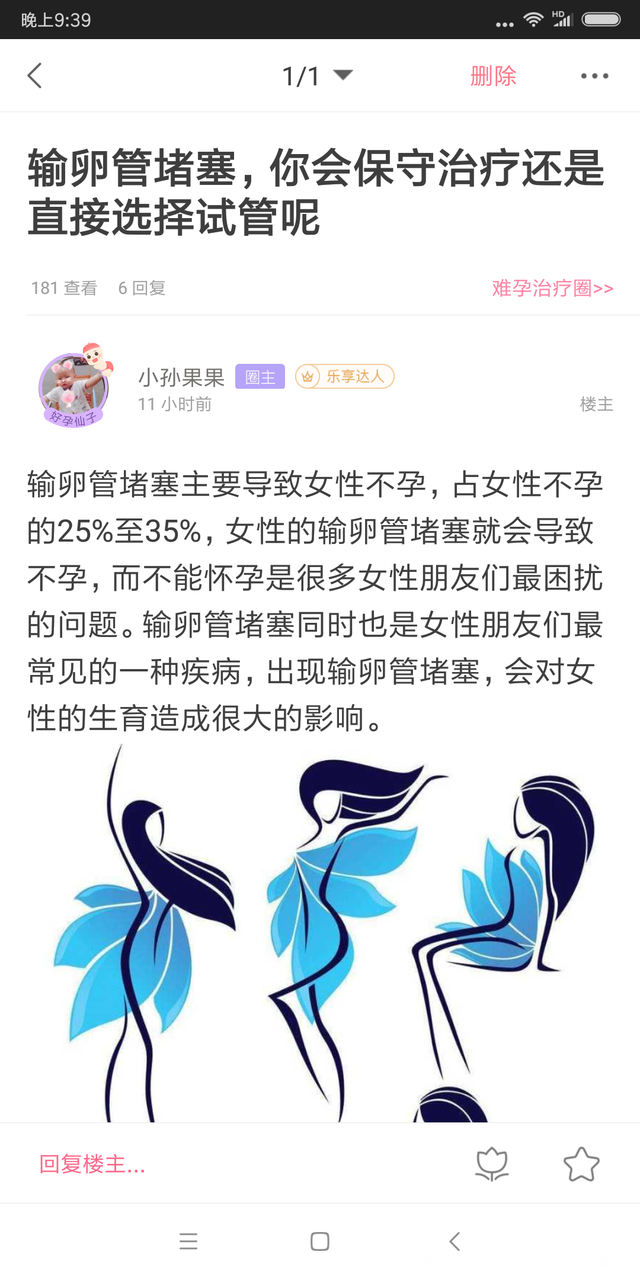Tap the 回复楼主 reply field
Viewport: 640px width, 1280px height.
tap(92, 1164)
